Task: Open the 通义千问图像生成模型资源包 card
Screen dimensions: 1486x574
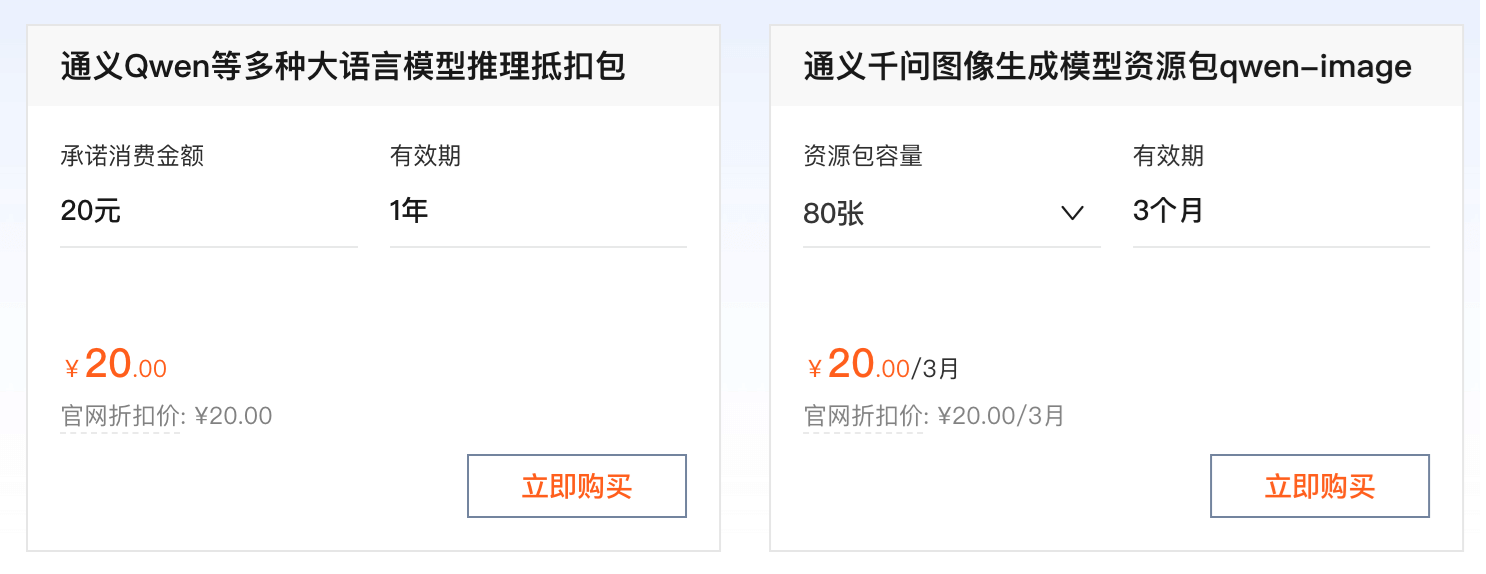Action: click(x=1107, y=67)
